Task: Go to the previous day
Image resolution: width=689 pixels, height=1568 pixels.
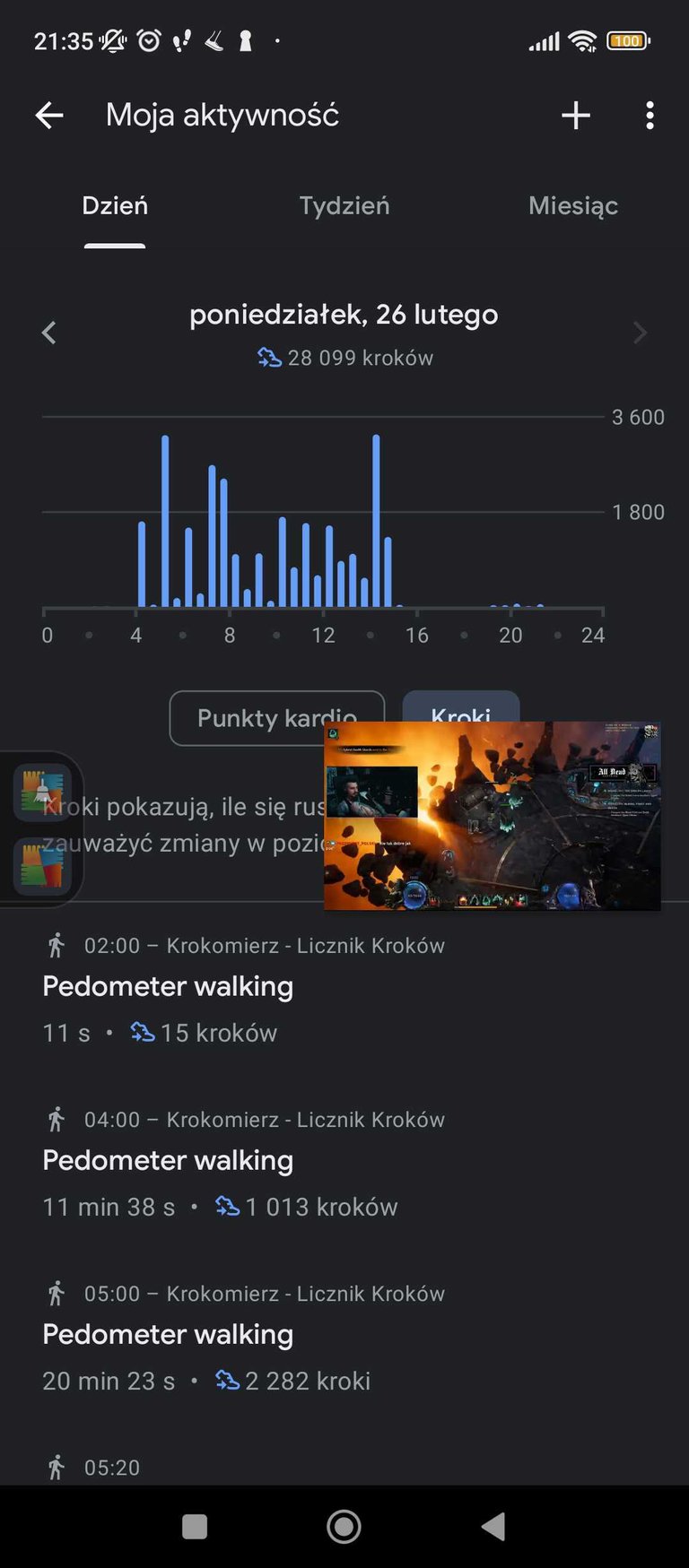Action: pyautogui.click(x=49, y=333)
